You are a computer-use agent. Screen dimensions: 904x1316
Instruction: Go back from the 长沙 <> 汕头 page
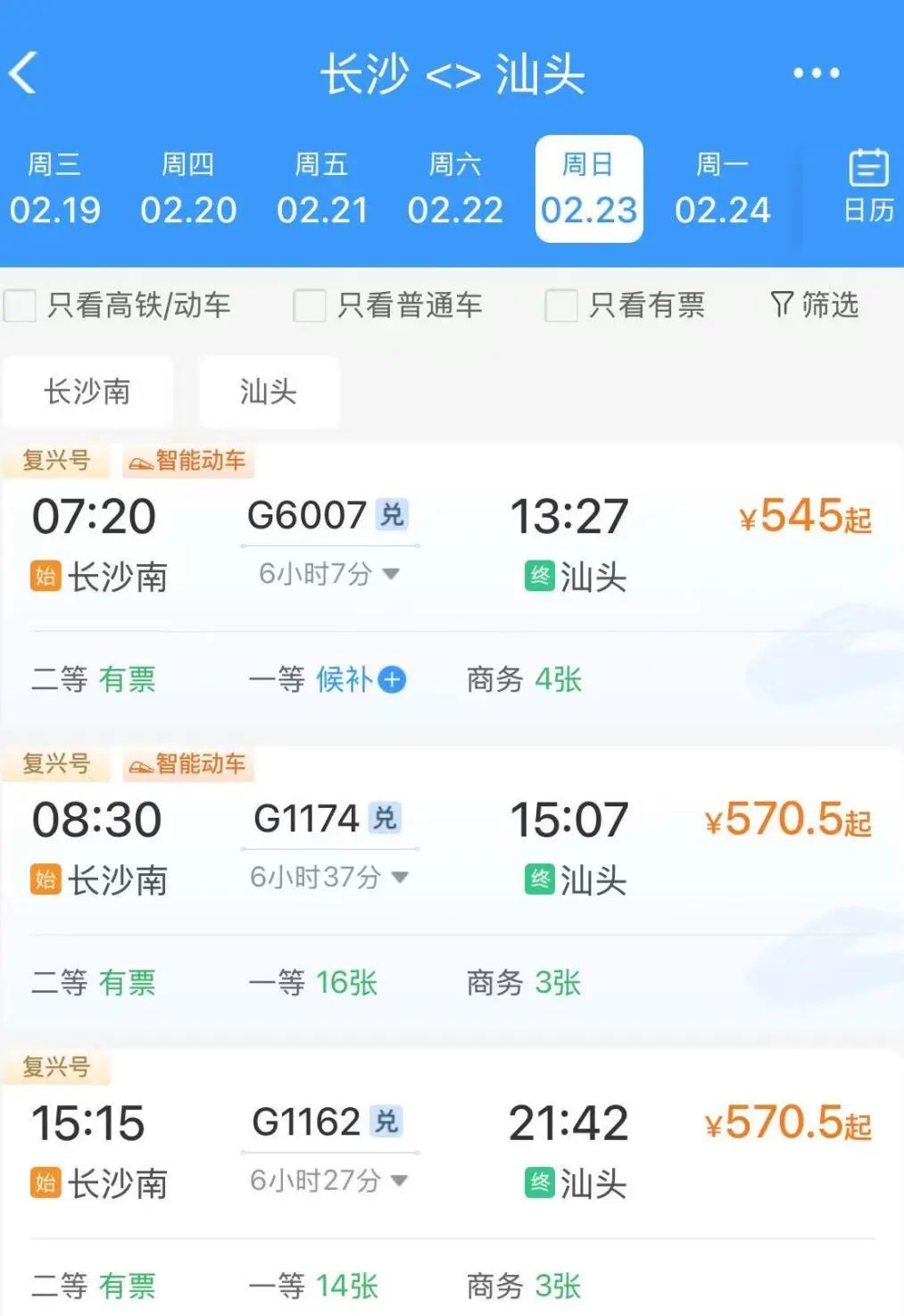24,72
